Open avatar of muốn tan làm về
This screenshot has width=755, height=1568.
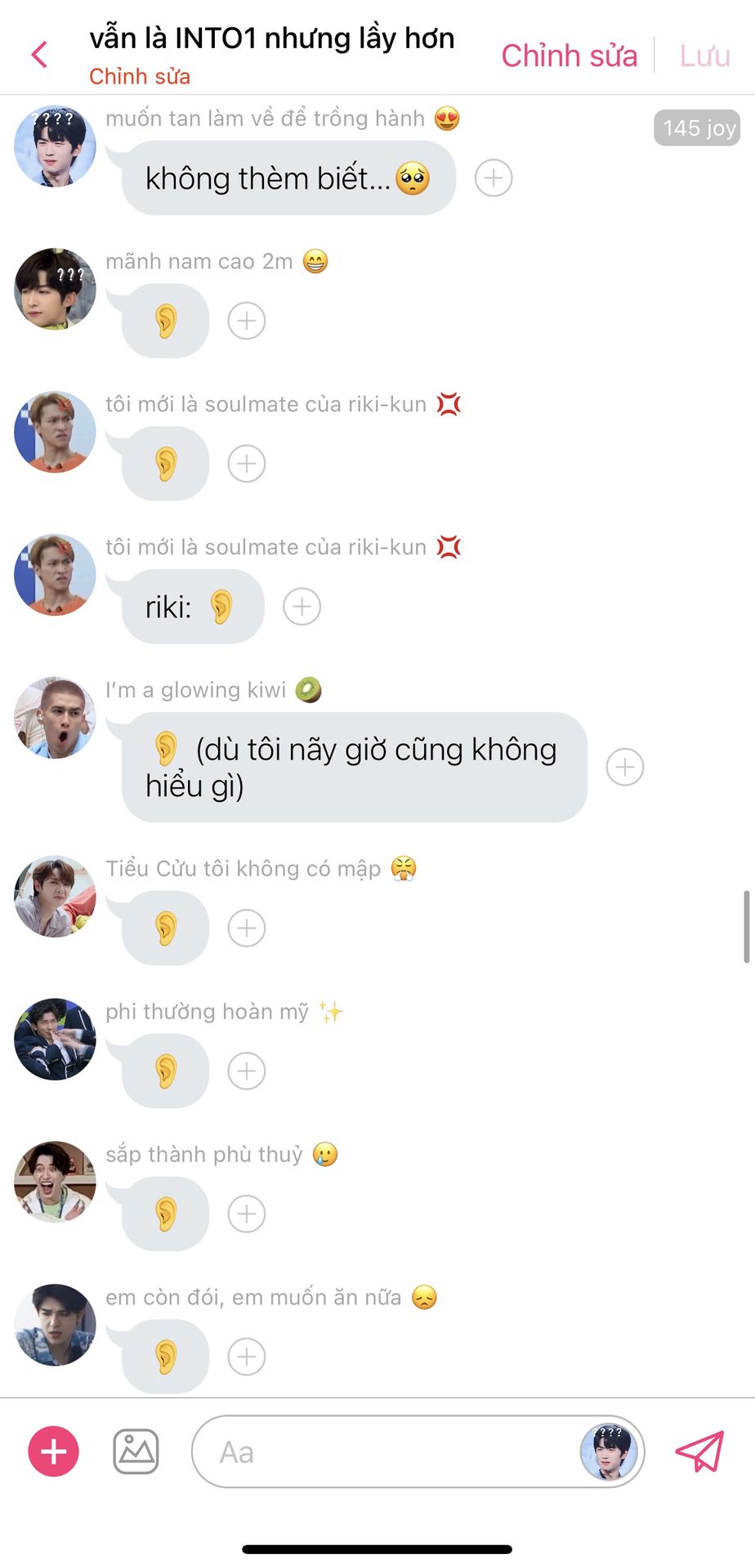(56, 145)
